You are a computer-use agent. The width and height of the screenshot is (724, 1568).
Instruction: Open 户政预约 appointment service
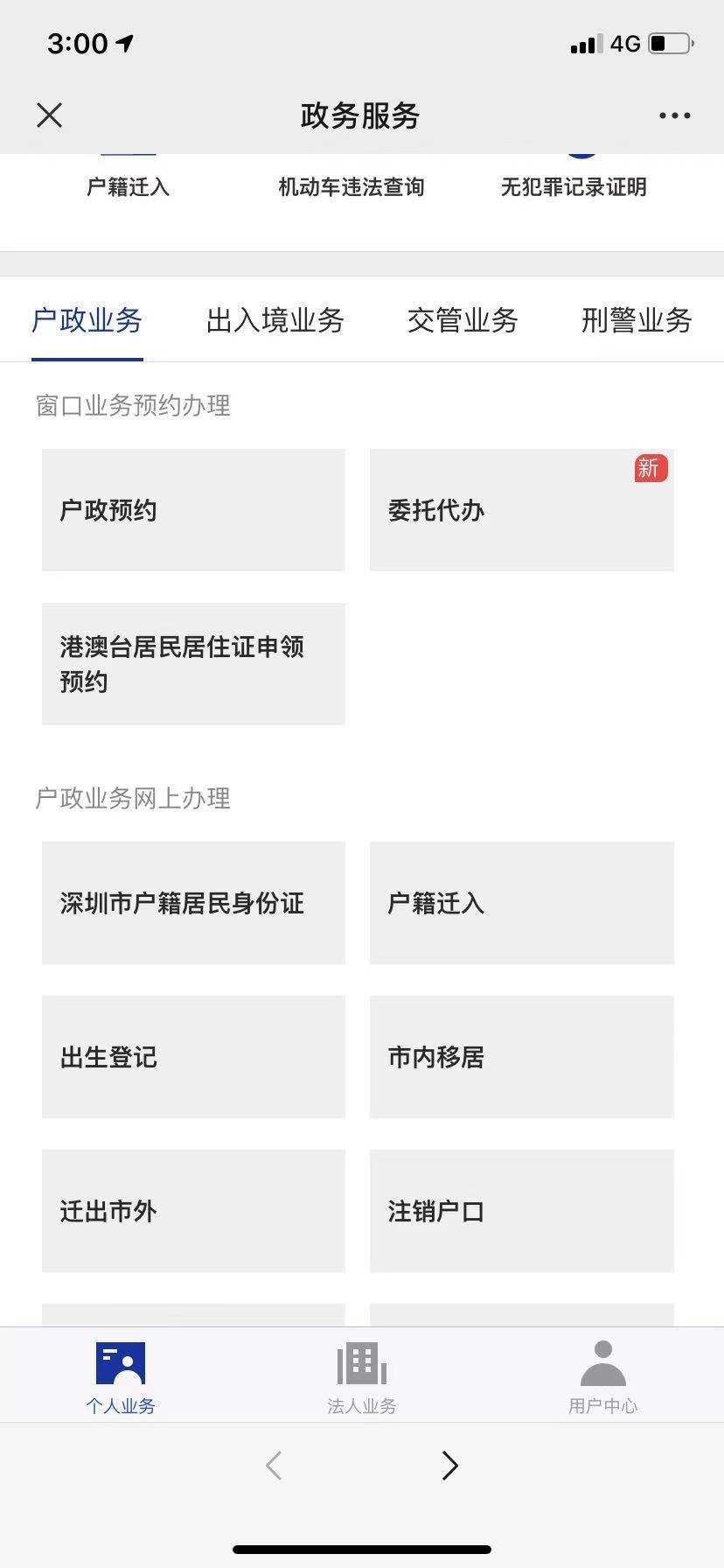(193, 510)
